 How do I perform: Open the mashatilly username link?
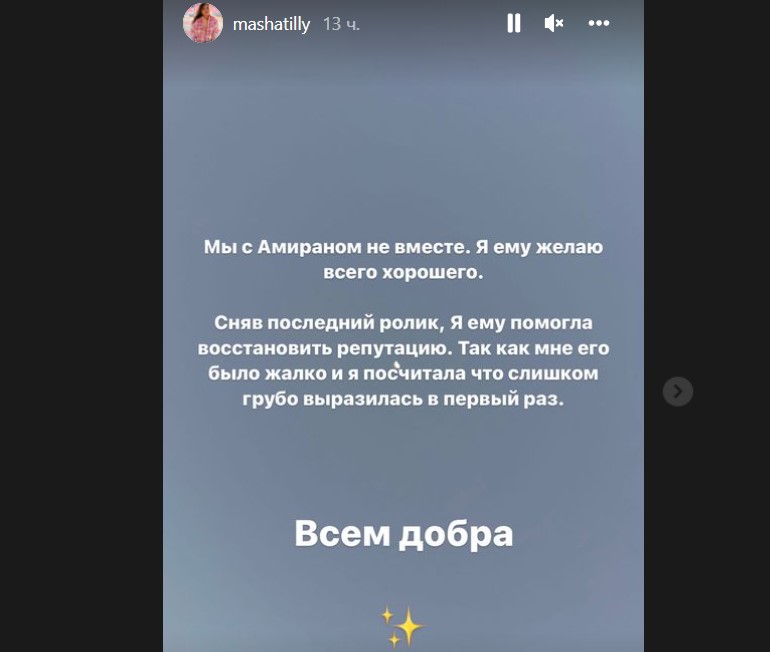tap(271, 23)
